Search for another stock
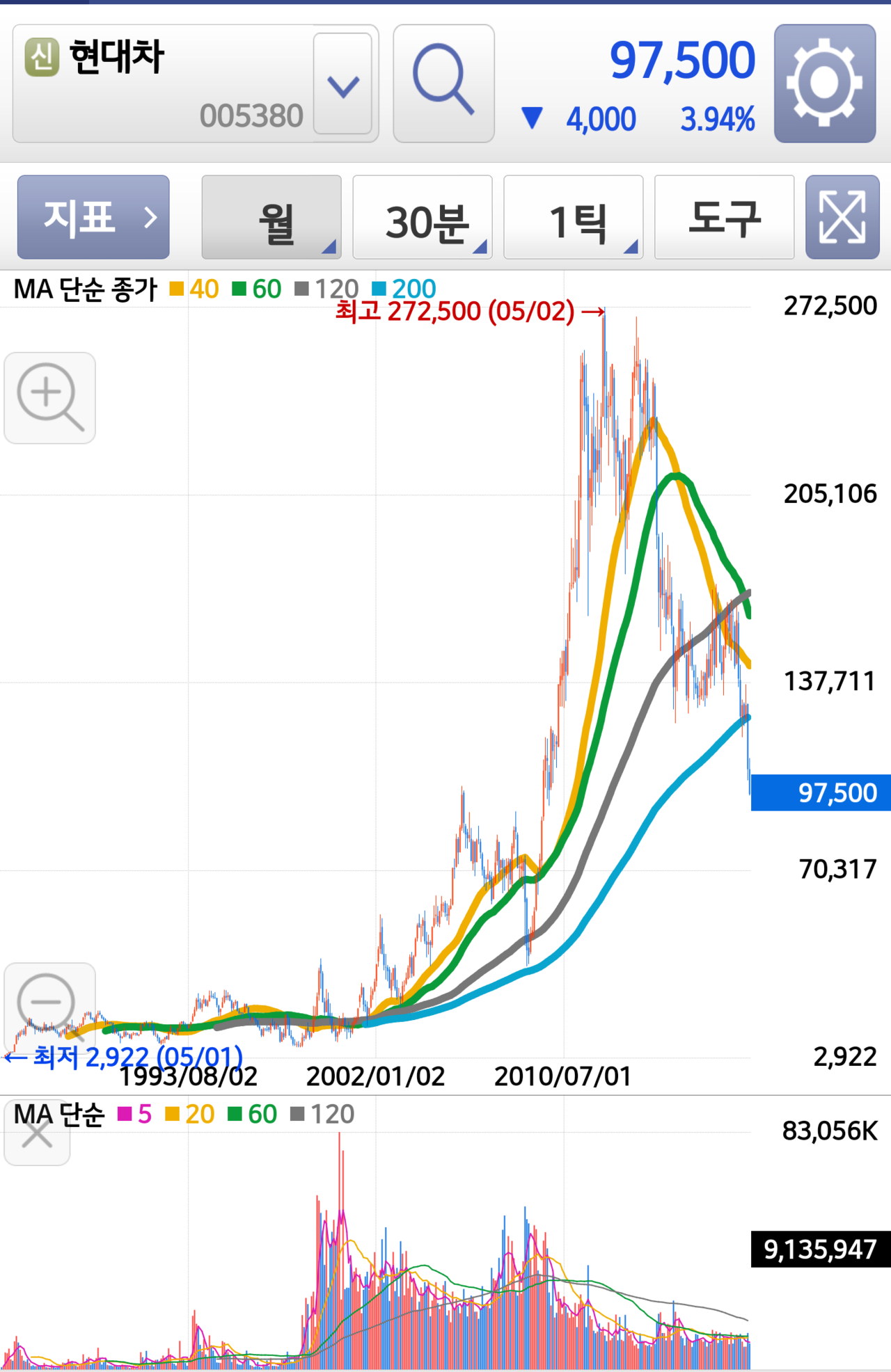This screenshot has height=1372, width=891. [x=443, y=84]
